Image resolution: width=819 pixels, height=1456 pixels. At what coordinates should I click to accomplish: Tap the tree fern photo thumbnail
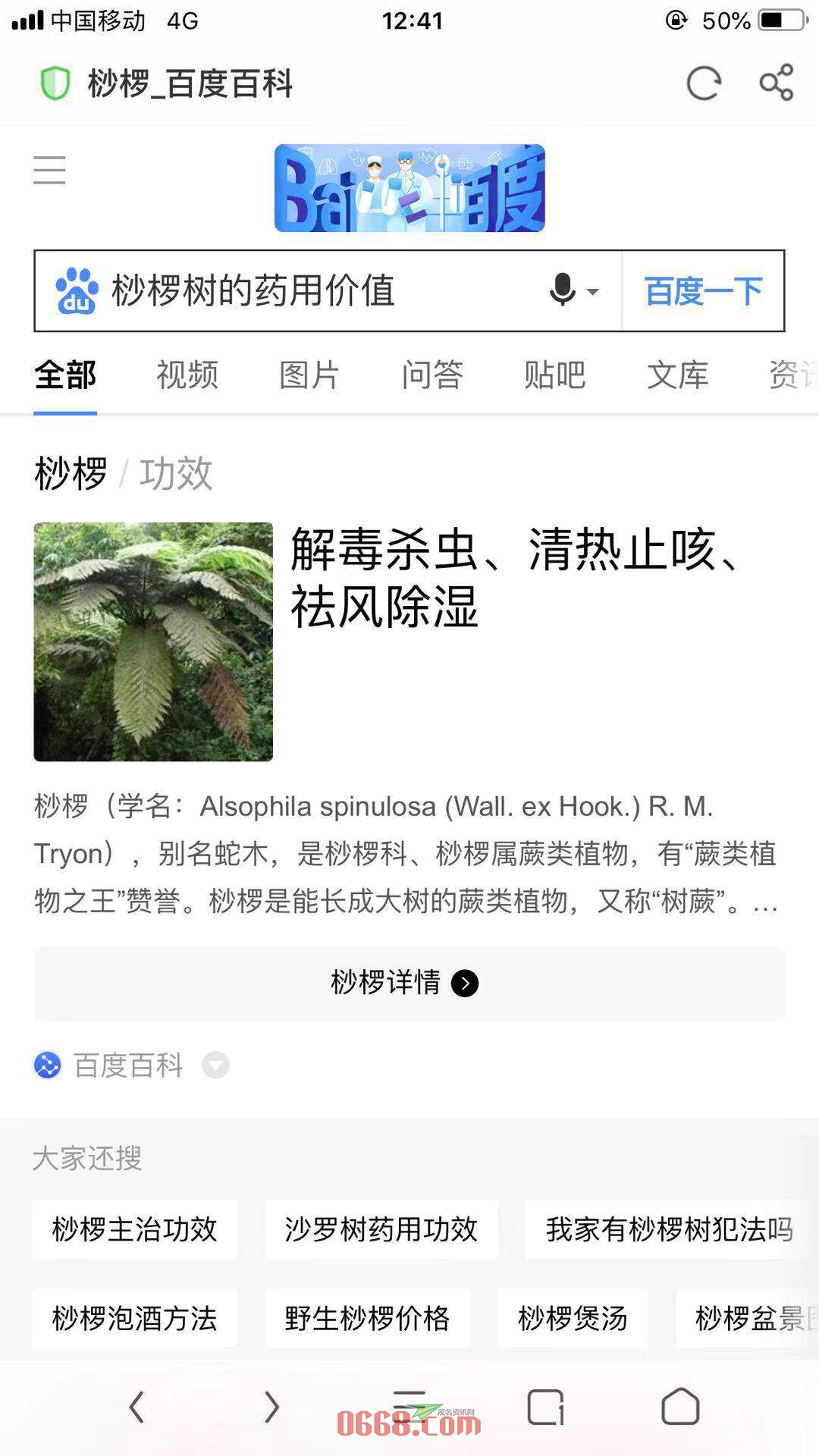(152, 641)
